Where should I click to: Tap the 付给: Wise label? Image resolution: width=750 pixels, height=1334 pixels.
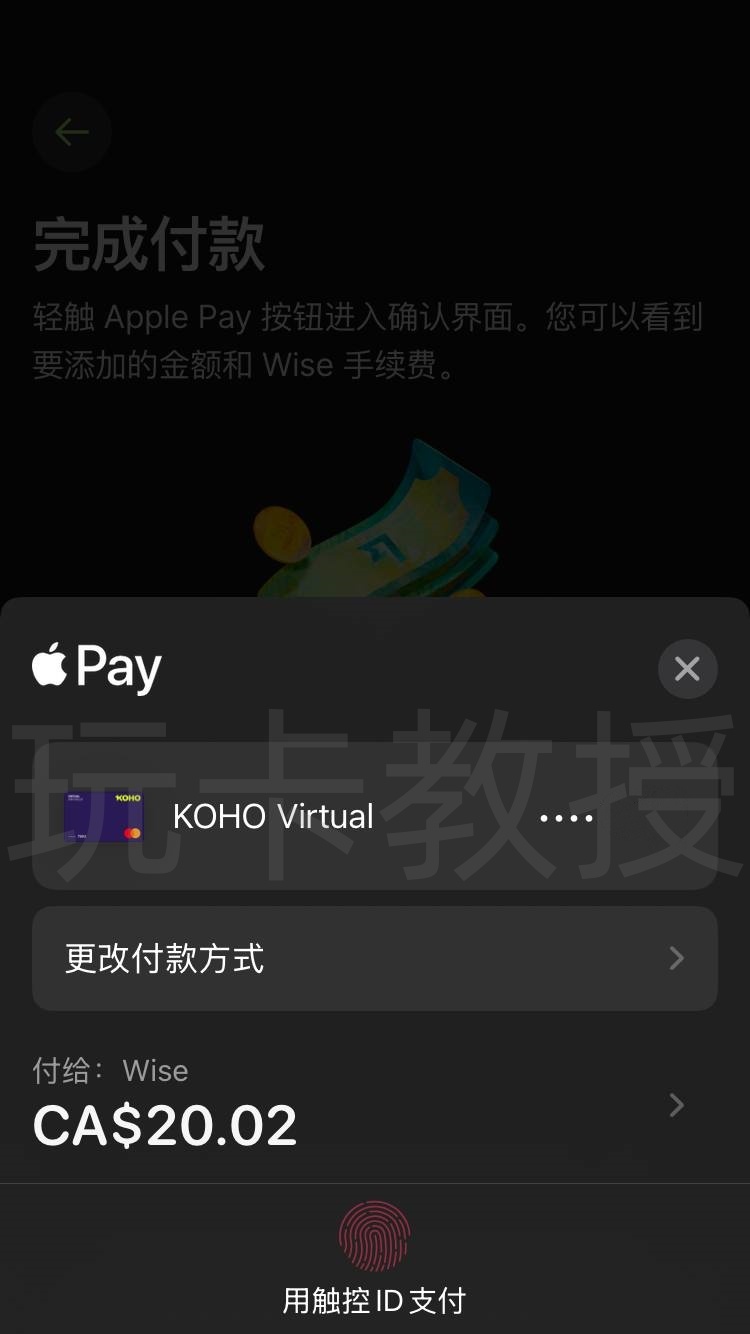pyautogui.click(x=110, y=1070)
